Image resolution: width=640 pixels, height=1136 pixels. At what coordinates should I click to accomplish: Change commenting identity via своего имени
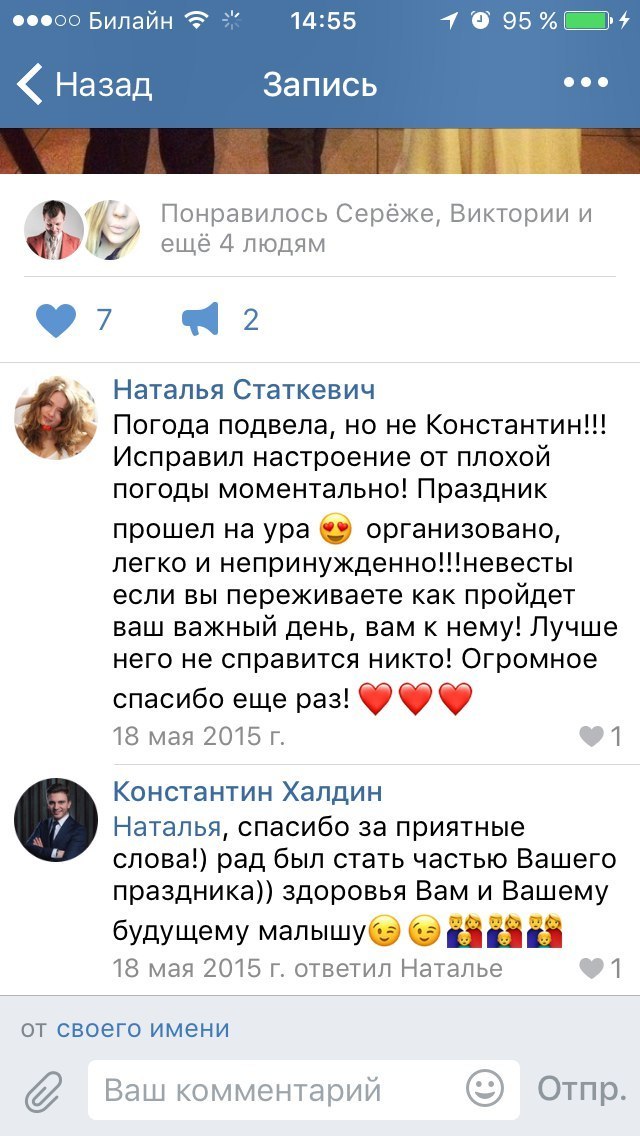143,1027
